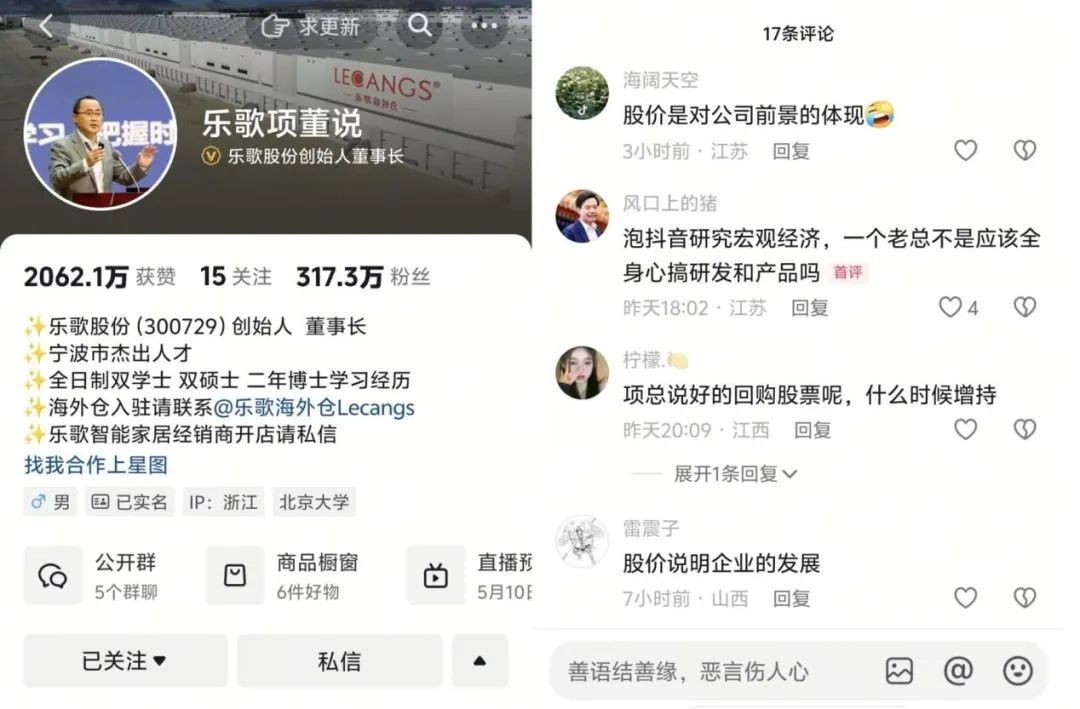The width and height of the screenshot is (1080, 709).
Task: Expand 展开1条回复 under 柠檬's comment
Action: [x=735, y=474]
